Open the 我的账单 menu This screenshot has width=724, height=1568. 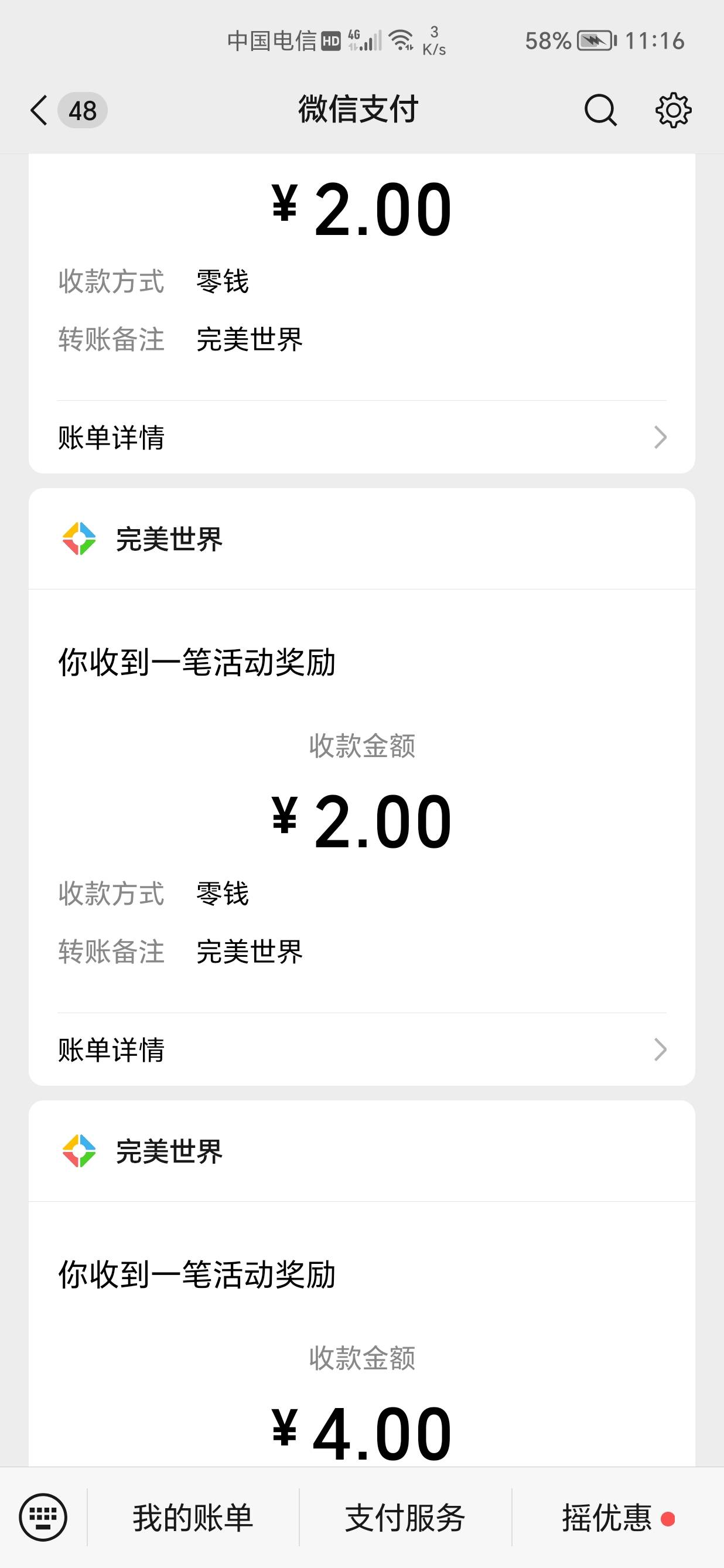tap(193, 1518)
